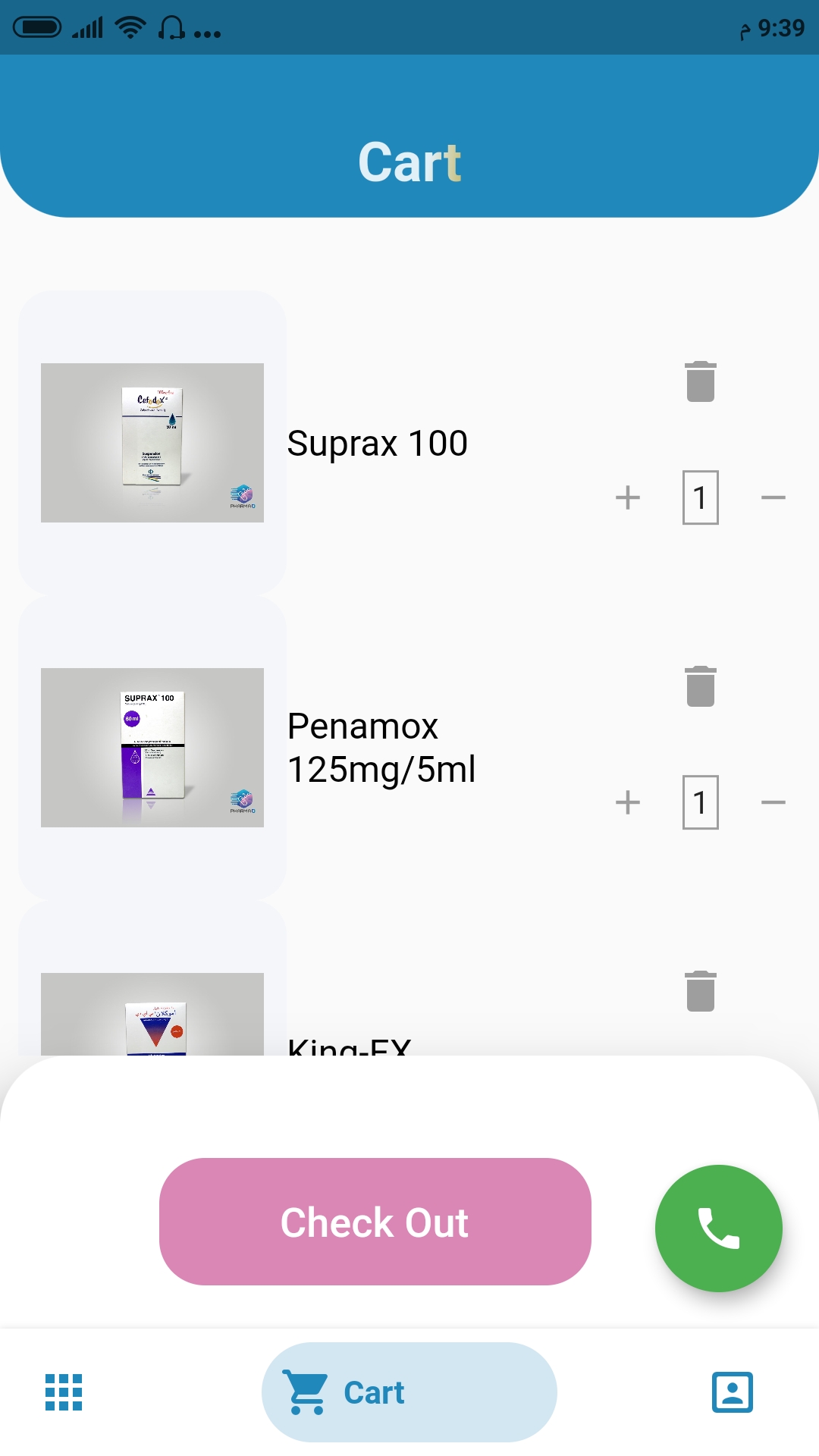Image resolution: width=819 pixels, height=1456 pixels.
Task: Tap the King-FX product image
Action: click(152, 1016)
